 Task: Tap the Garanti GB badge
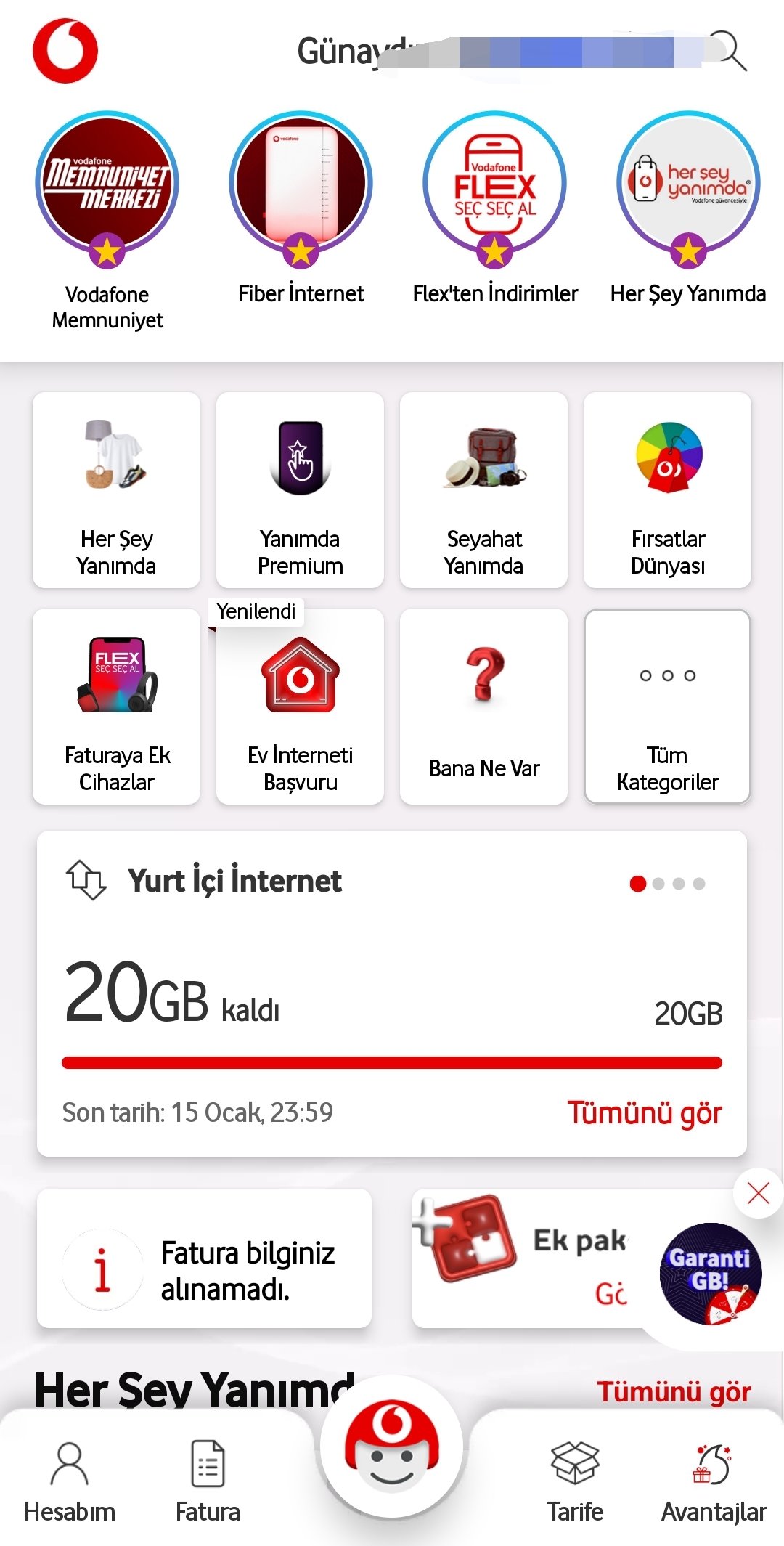[711, 1272]
